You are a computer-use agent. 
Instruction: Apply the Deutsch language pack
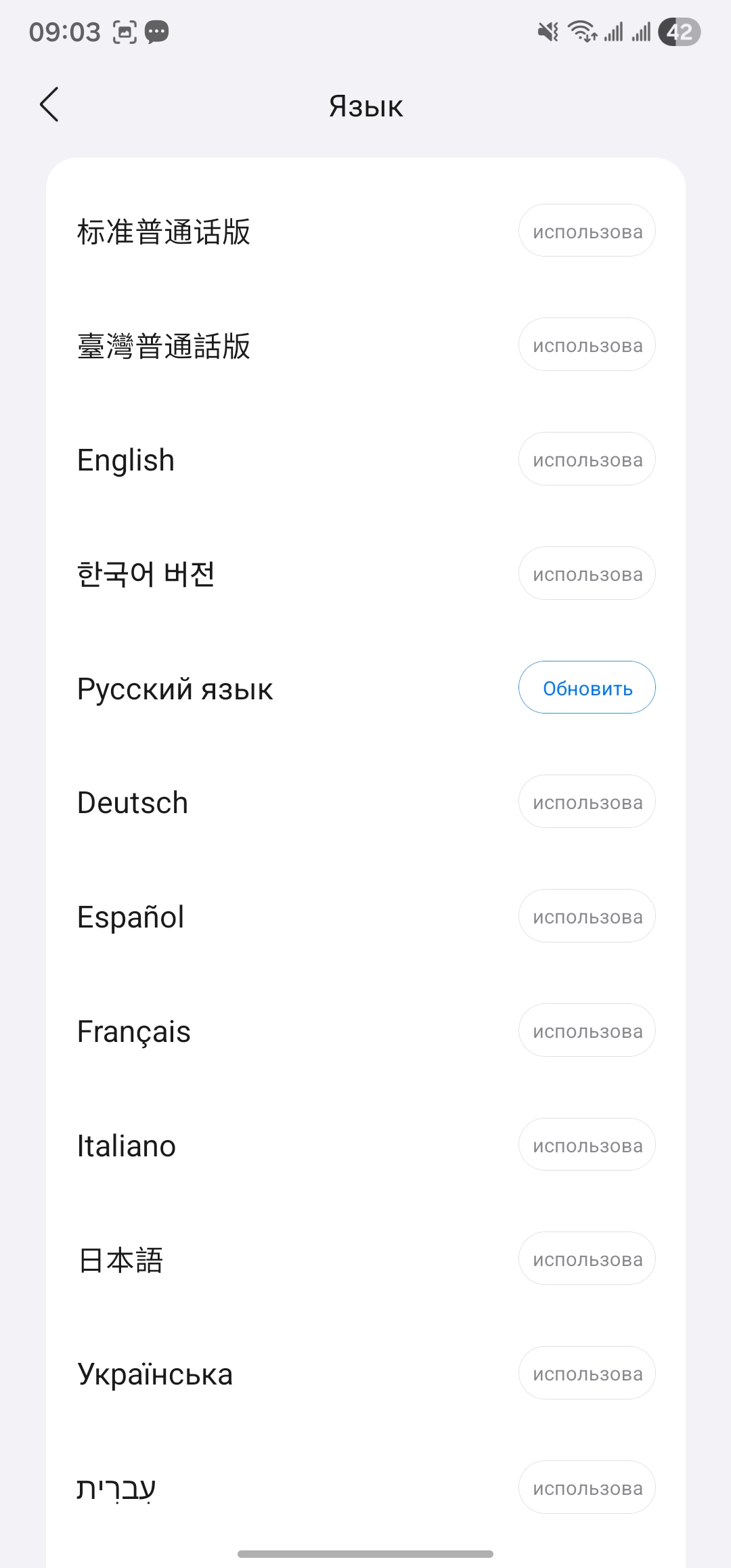click(x=586, y=802)
